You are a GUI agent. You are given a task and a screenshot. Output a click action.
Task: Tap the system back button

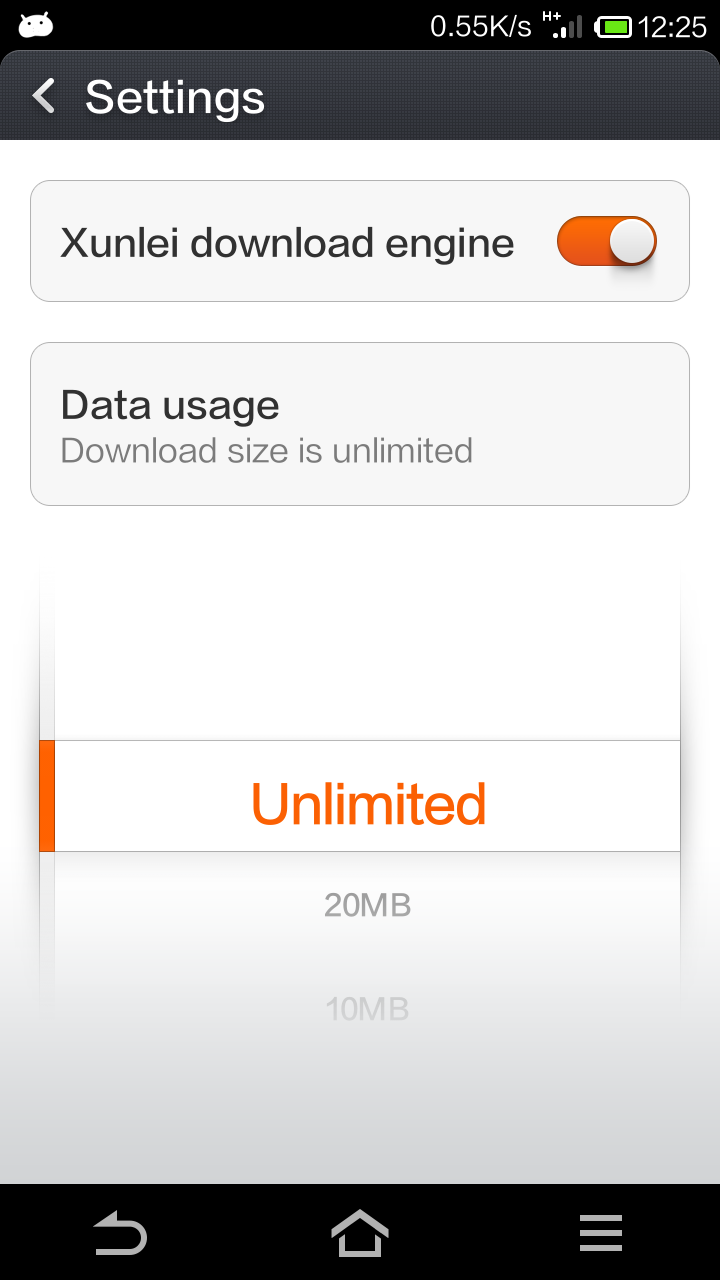tap(120, 1233)
